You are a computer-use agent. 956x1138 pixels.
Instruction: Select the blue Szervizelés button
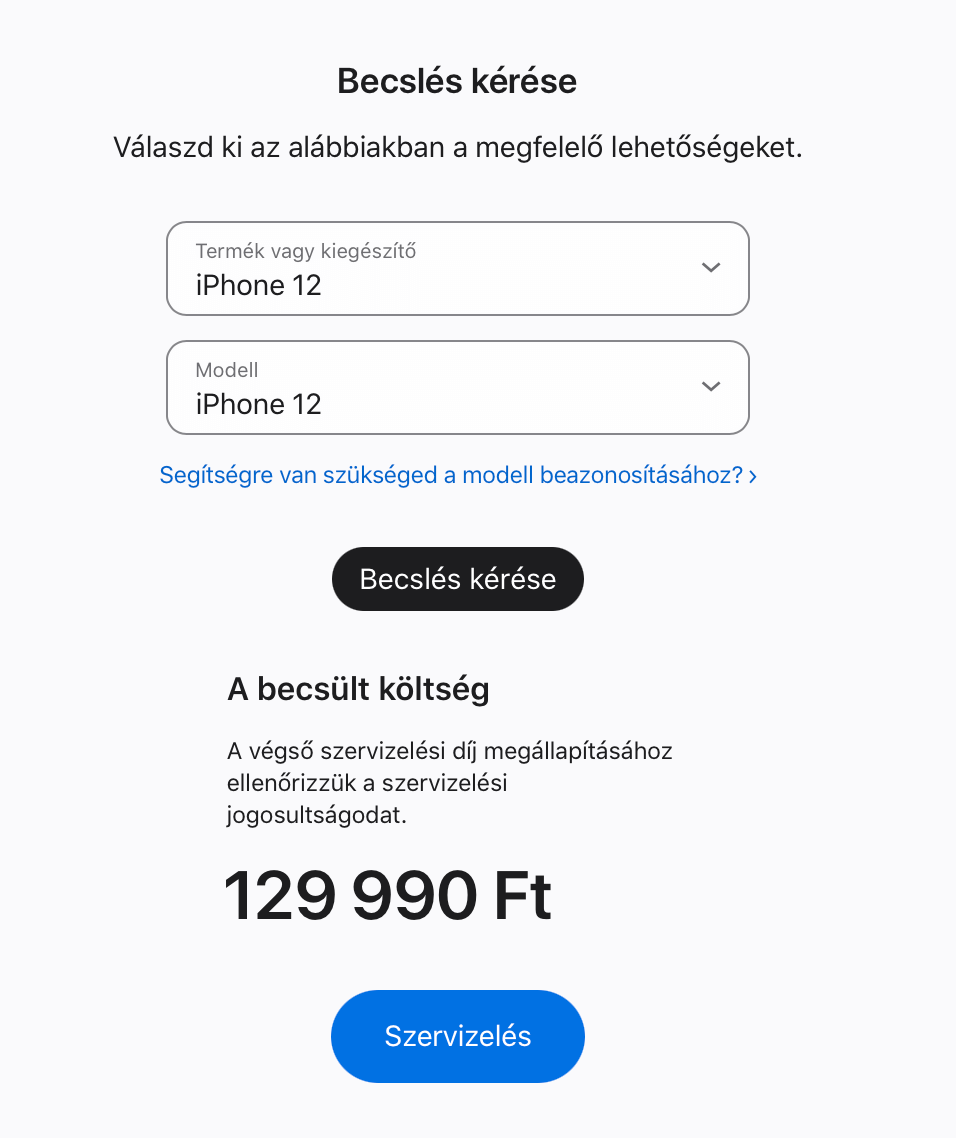[x=457, y=1036]
